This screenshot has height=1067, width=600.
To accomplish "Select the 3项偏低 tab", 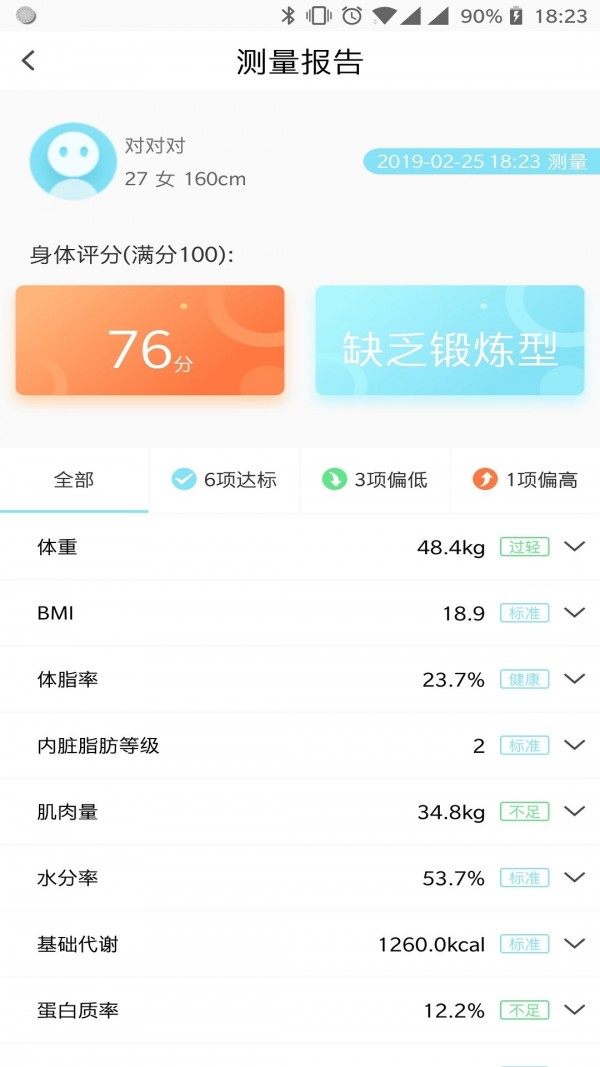I will pos(375,480).
